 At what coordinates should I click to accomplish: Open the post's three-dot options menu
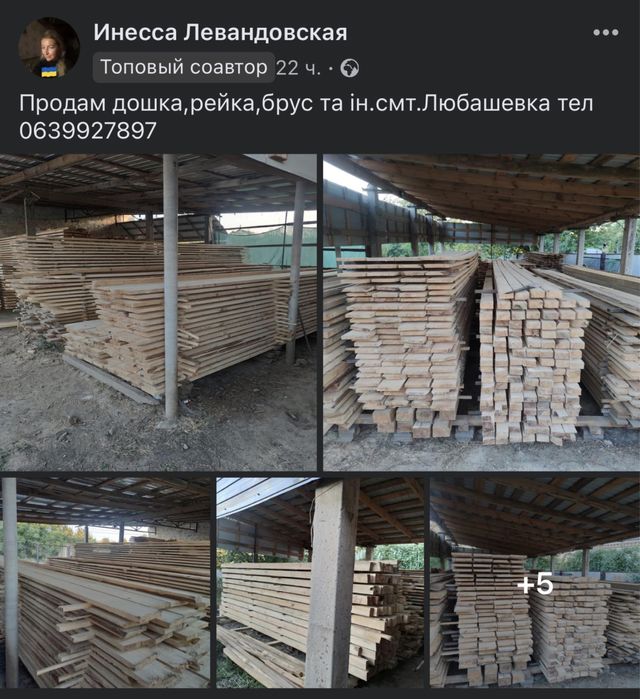pyautogui.click(x=605, y=33)
